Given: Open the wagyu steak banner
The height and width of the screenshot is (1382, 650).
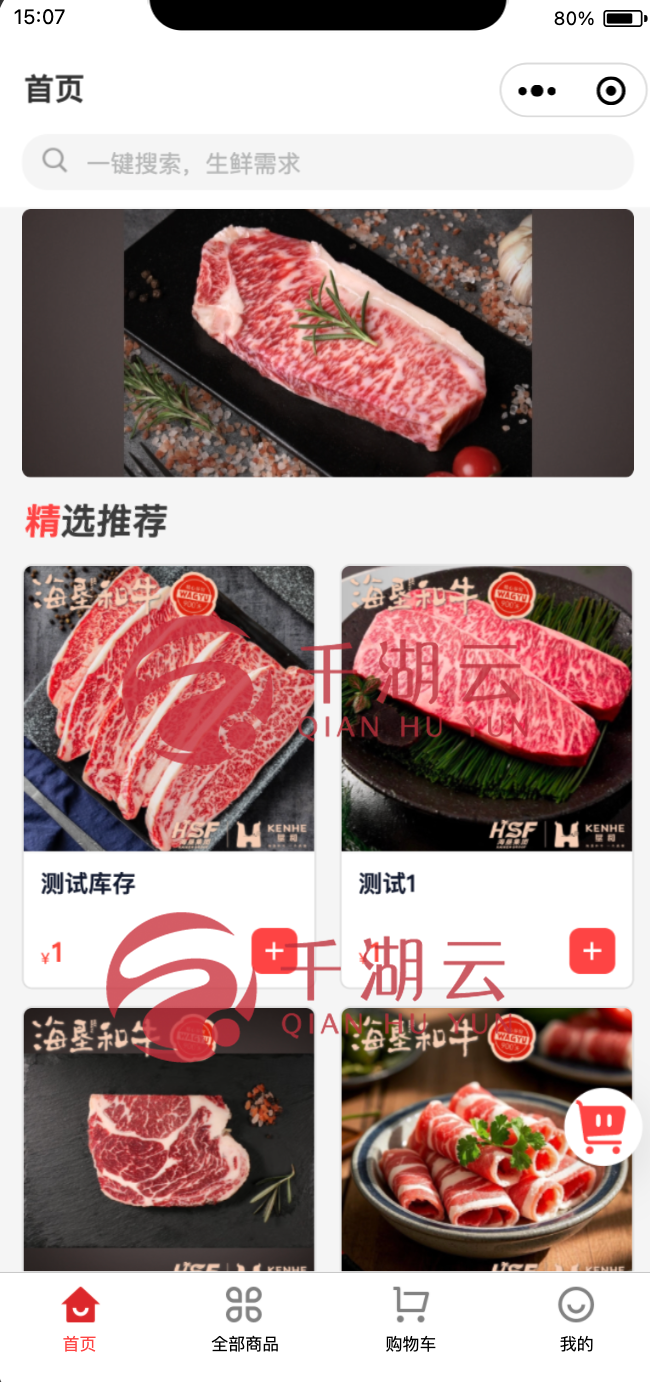Looking at the screenshot, I should pyautogui.click(x=327, y=342).
